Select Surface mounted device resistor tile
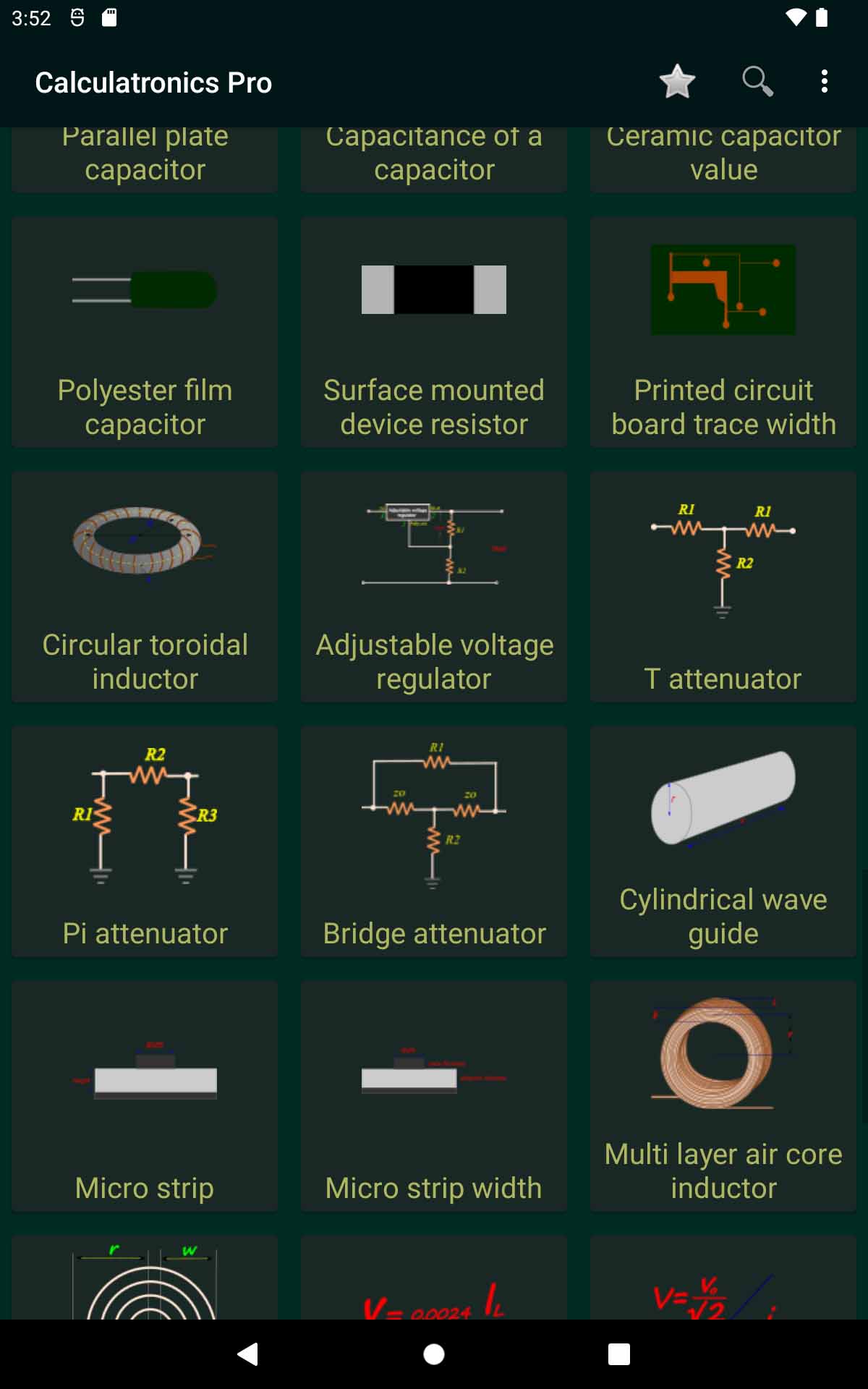Image resolution: width=868 pixels, height=1389 pixels. pos(434,332)
